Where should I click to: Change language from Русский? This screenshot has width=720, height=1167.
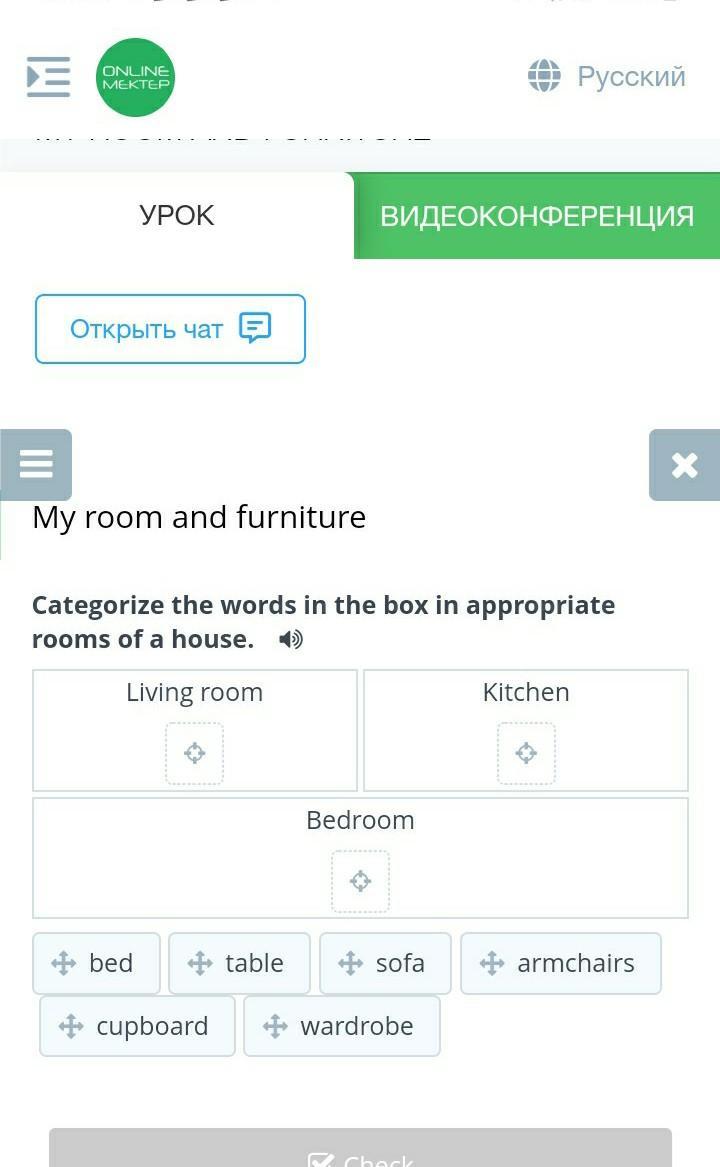point(607,76)
